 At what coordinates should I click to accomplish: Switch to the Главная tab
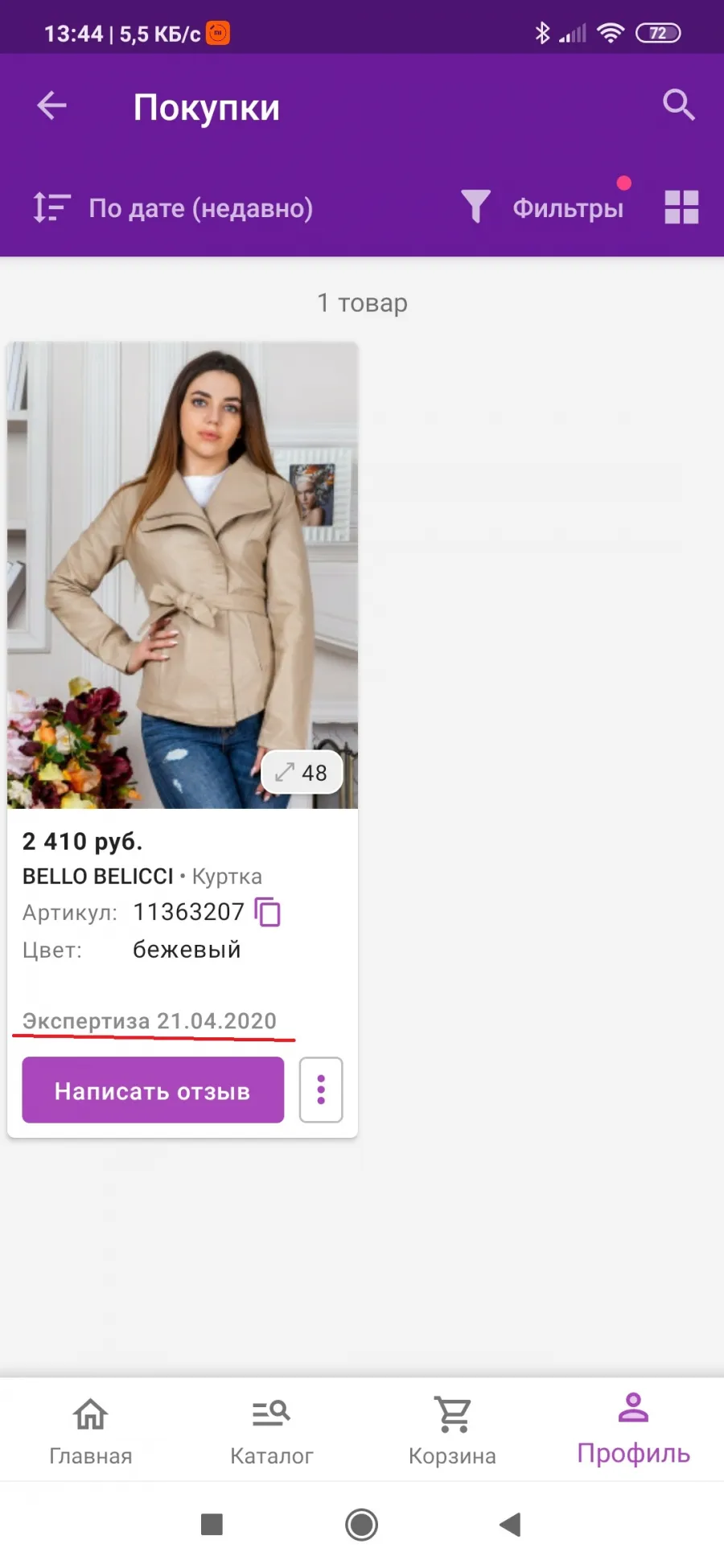coord(90,1430)
